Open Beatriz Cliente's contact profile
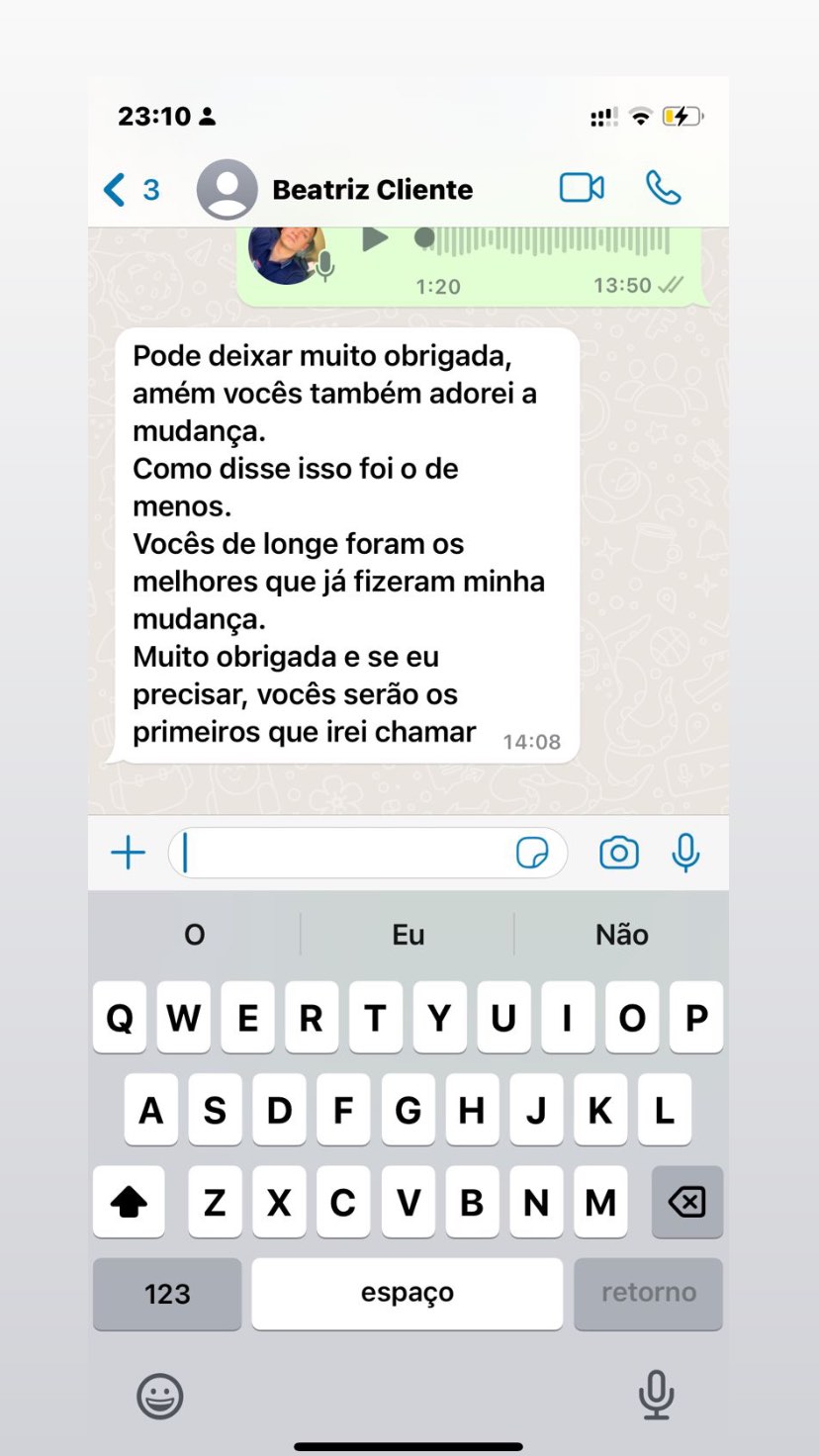Screen dimensions: 819x1456 [372, 189]
